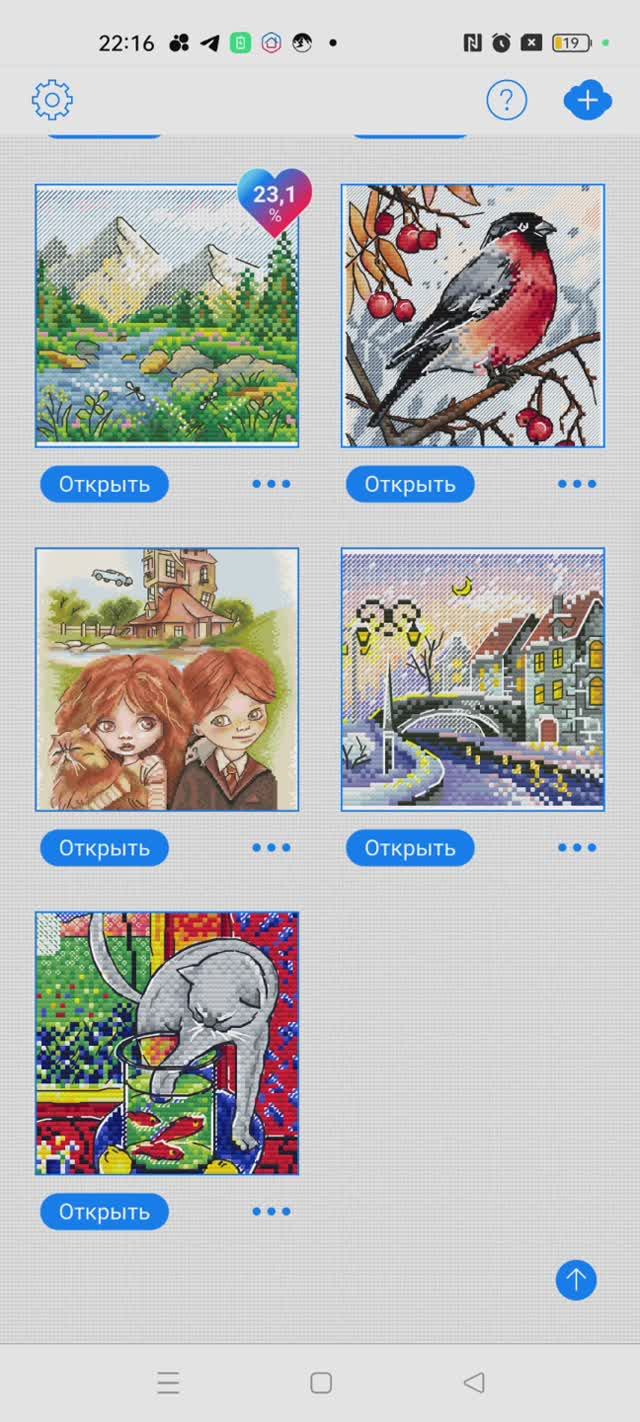Open the mountain landscape pattern
The image size is (640, 1422).
click(x=167, y=315)
